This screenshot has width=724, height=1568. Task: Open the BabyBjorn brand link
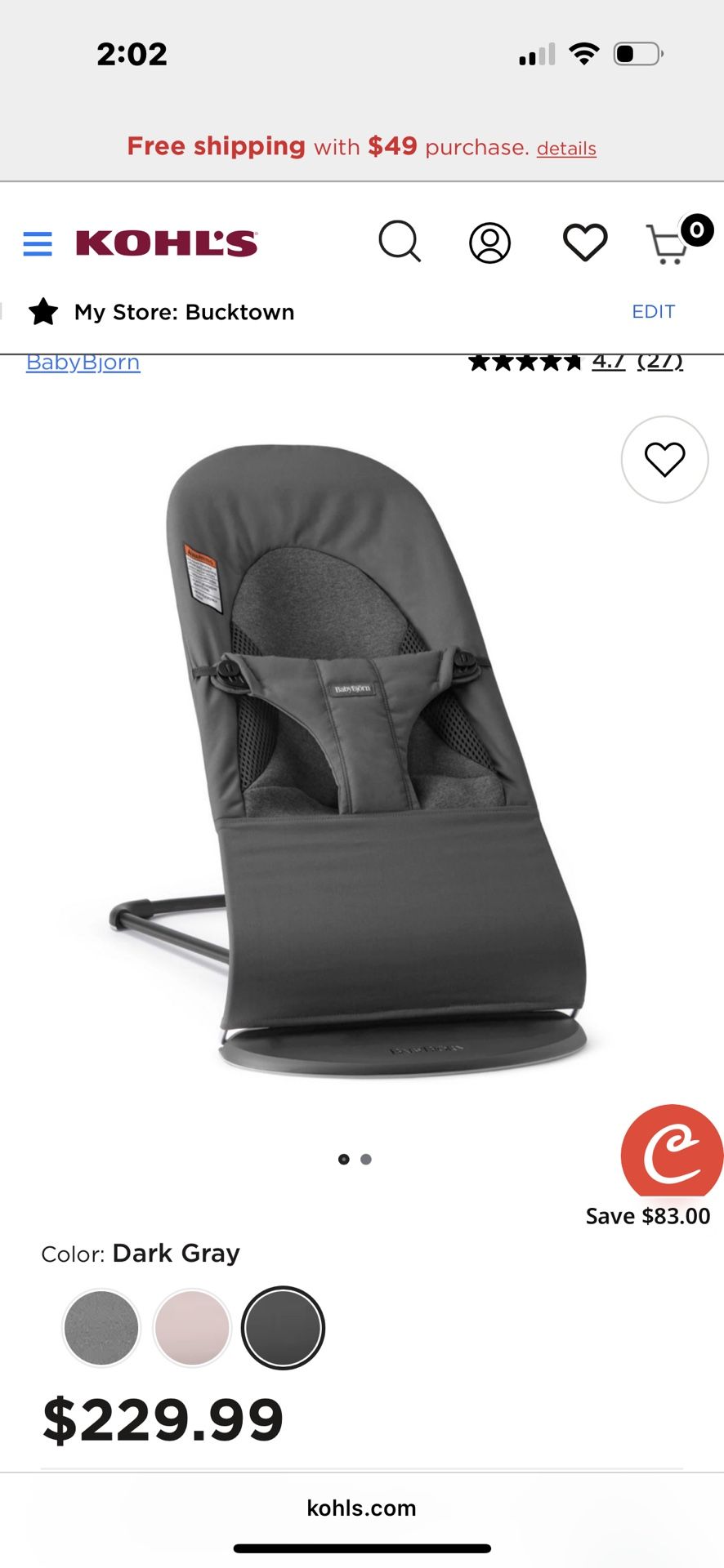click(83, 362)
